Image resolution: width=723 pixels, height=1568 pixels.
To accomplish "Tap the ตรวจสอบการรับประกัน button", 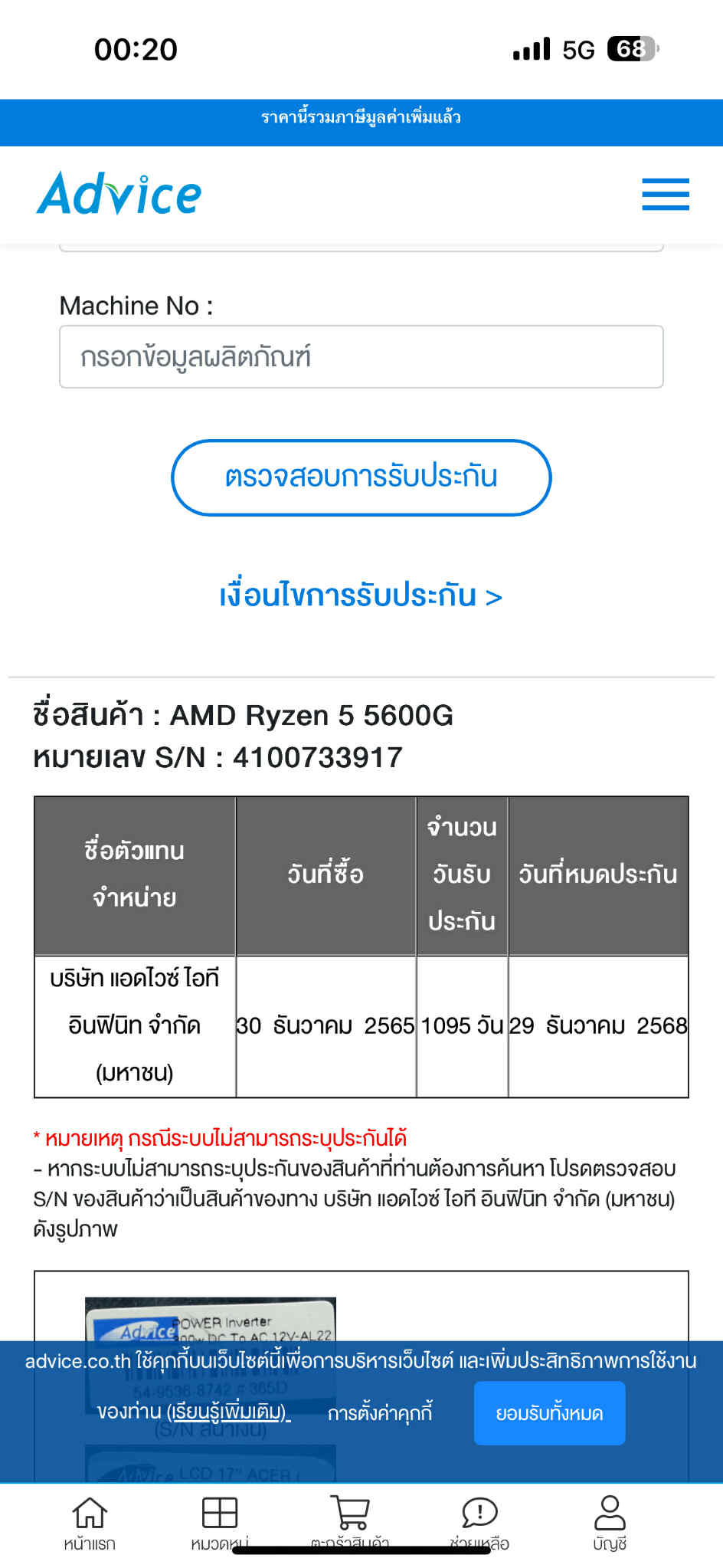I will pos(361,477).
